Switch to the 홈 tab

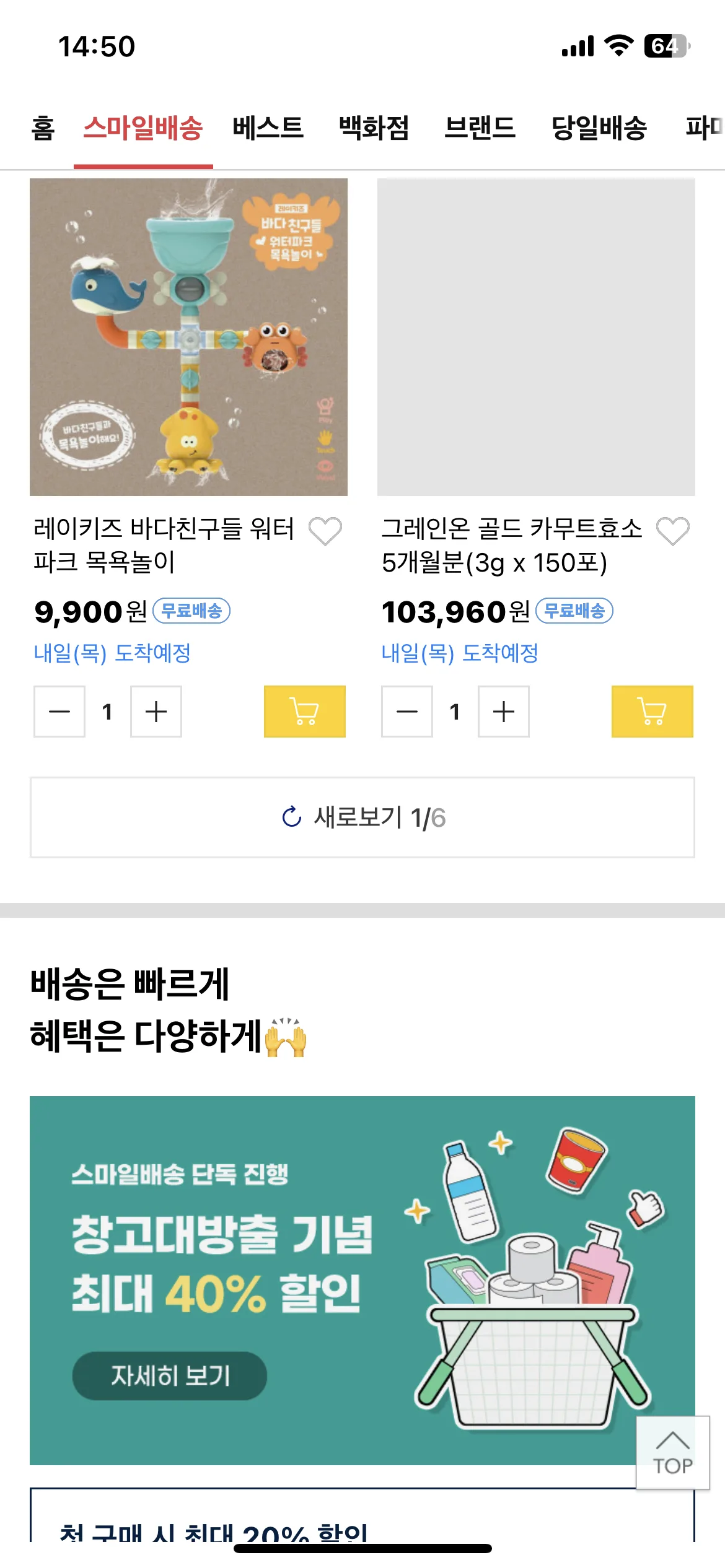point(43,128)
